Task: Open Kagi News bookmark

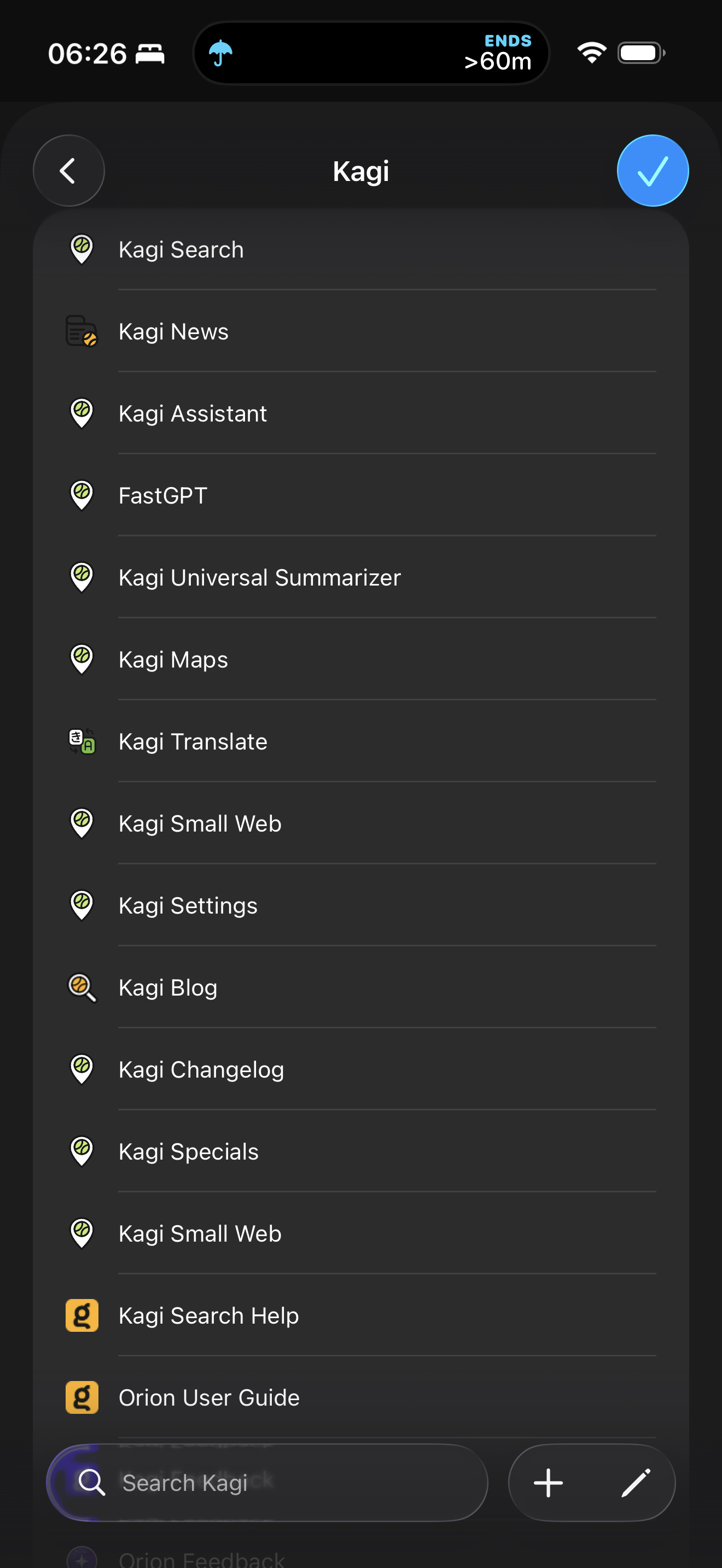Action: pos(173,332)
